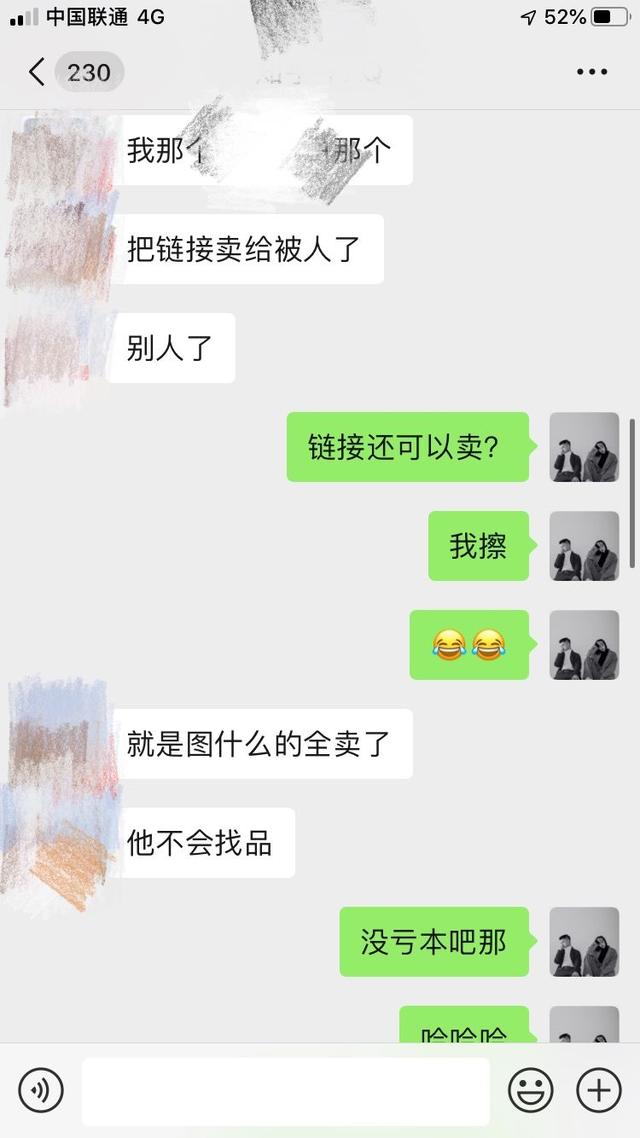Open avatar beside 没亏本吧那 message

[584, 942]
